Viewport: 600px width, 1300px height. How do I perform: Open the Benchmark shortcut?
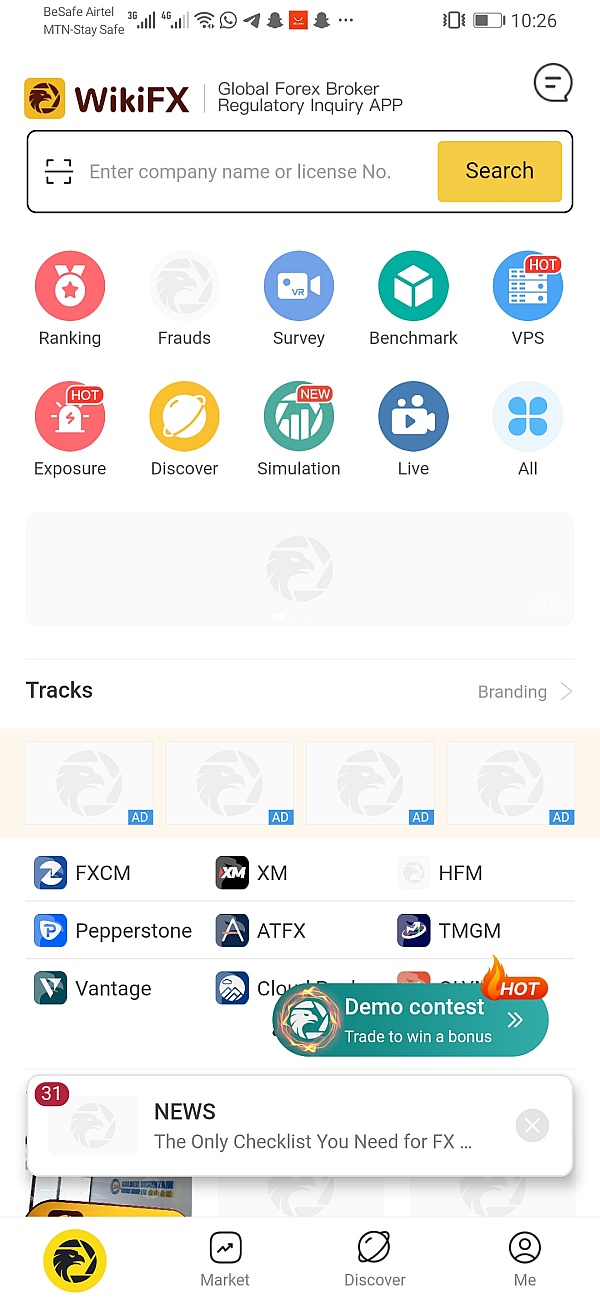pyautogui.click(x=413, y=299)
